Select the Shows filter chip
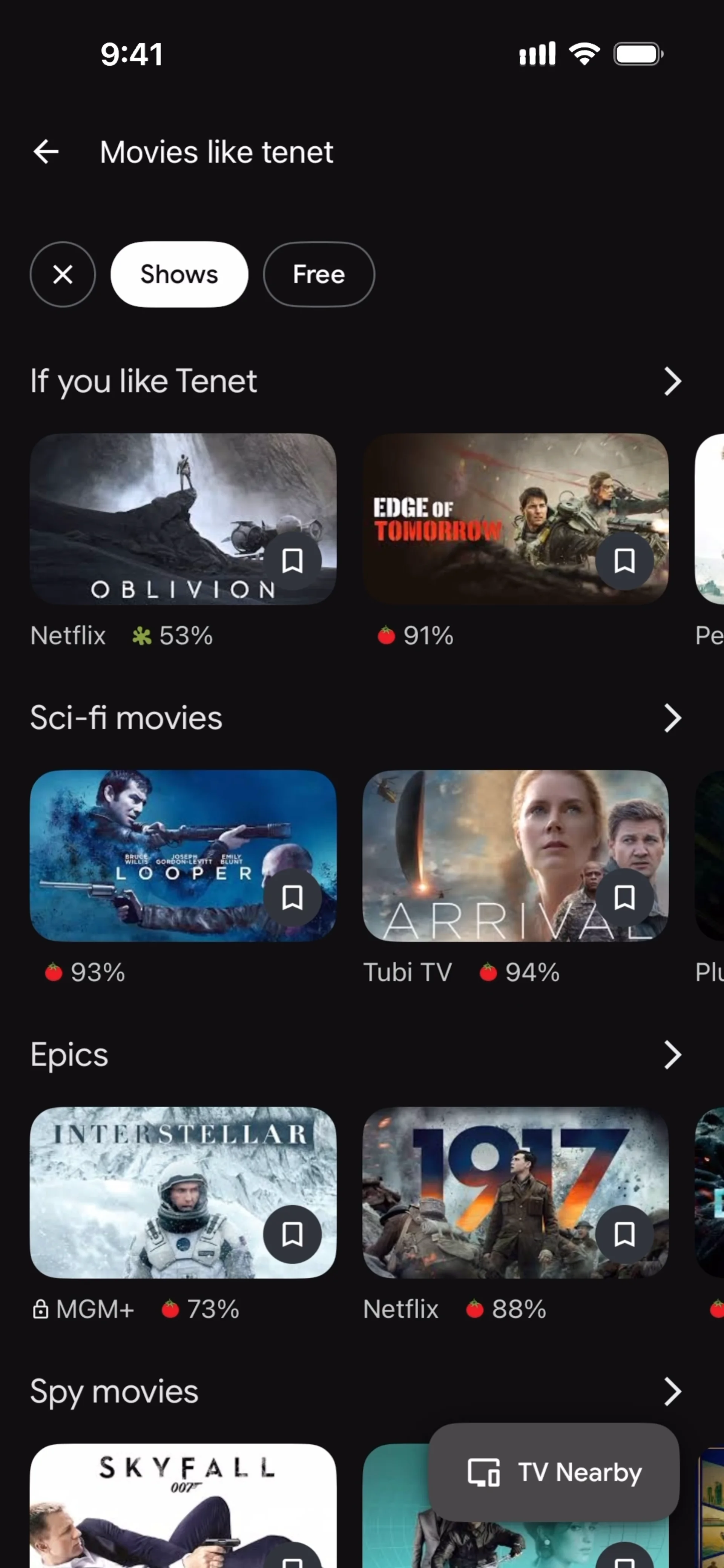Image resolution: width=724 pixels, height=1568 pixels. (x=179, y=274)
